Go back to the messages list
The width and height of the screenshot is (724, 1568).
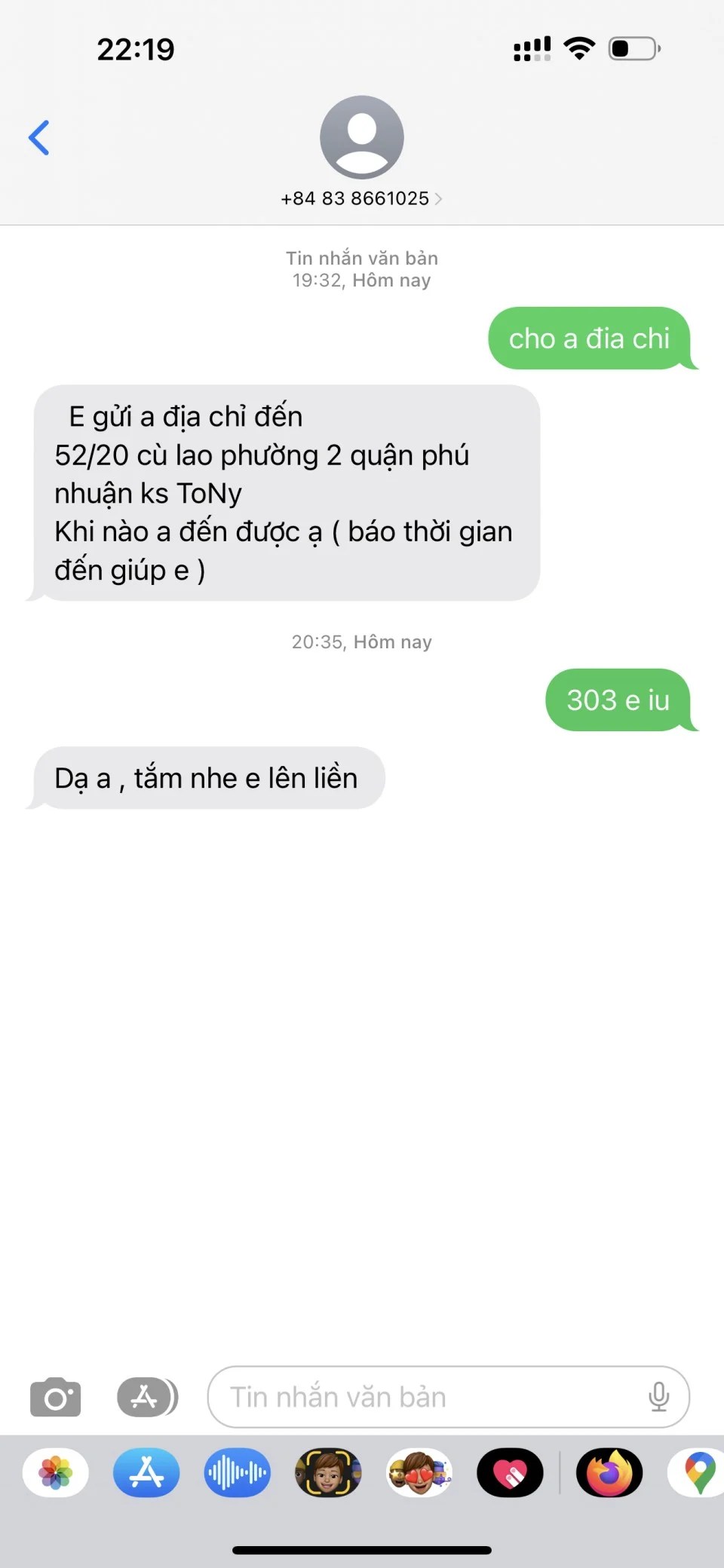pyautogui.click(x=39, y=138)
